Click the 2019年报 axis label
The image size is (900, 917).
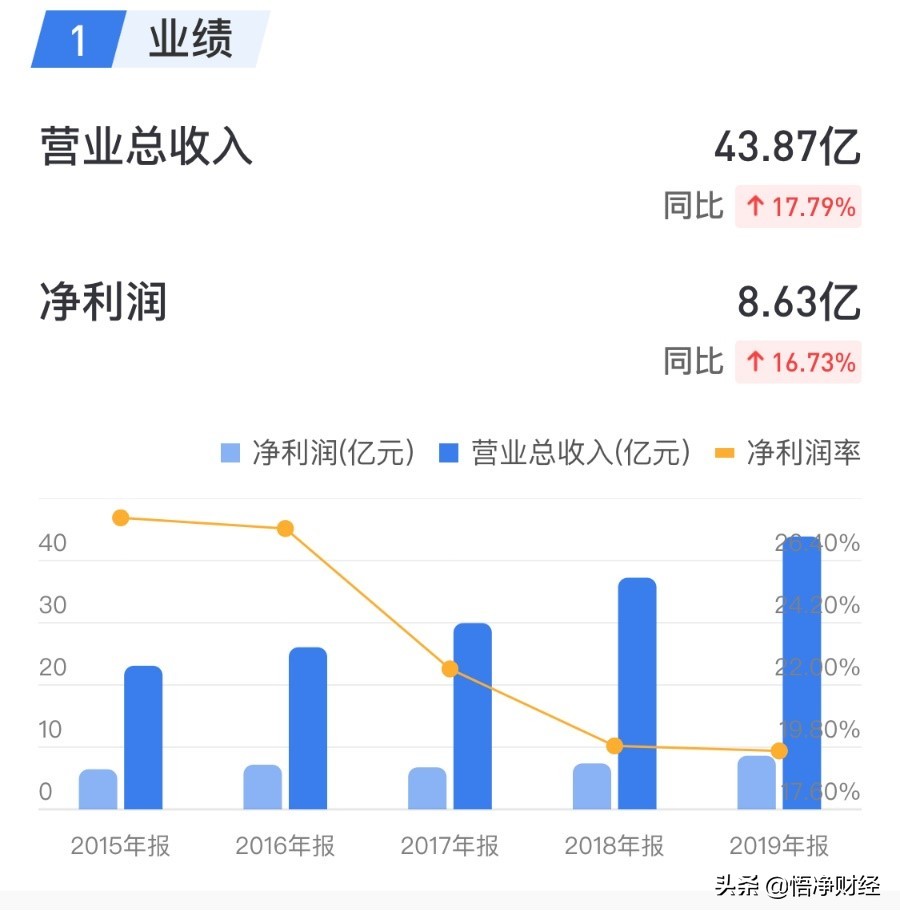[779, 845]
